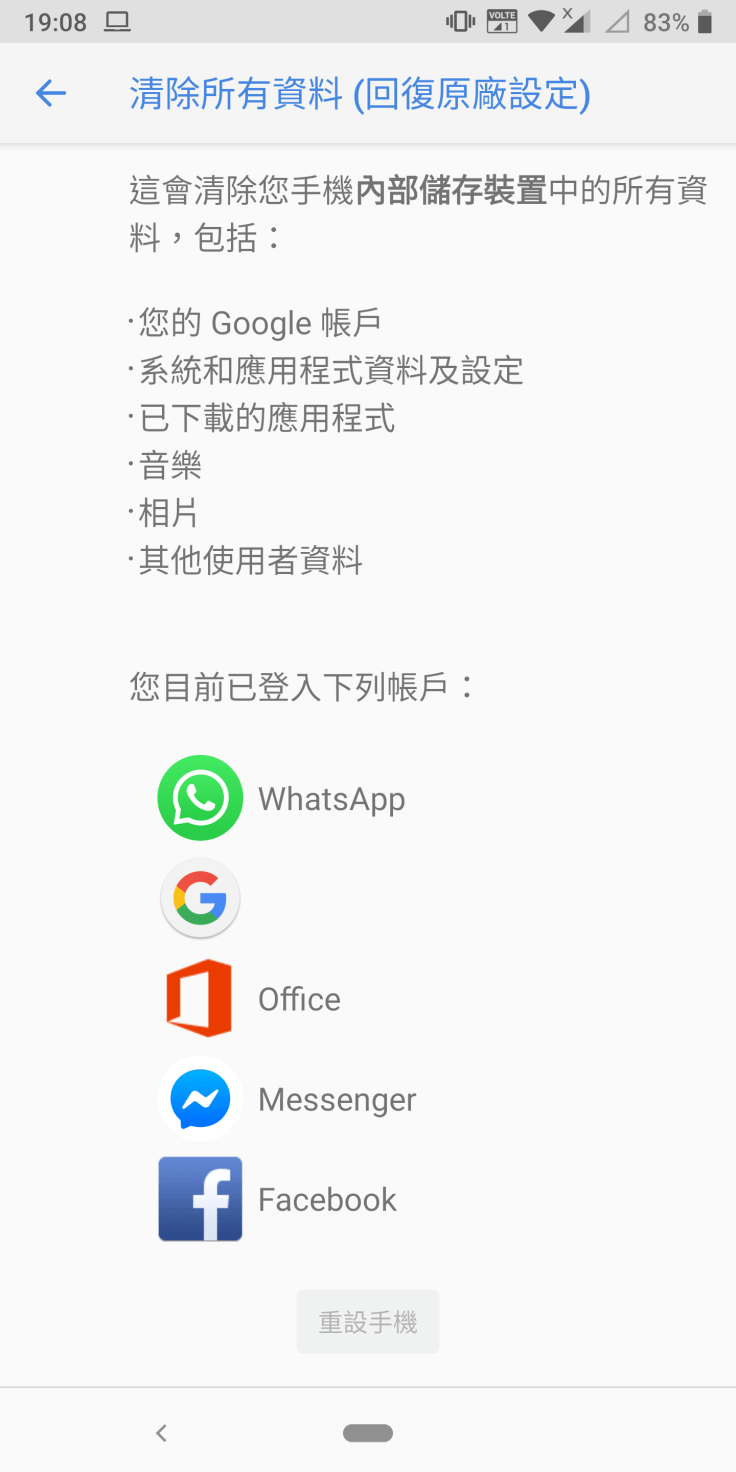This screenshot has width=736, height=1472.
Task: Tap the home pill in navigation bar
Action: pos(367,1433)
